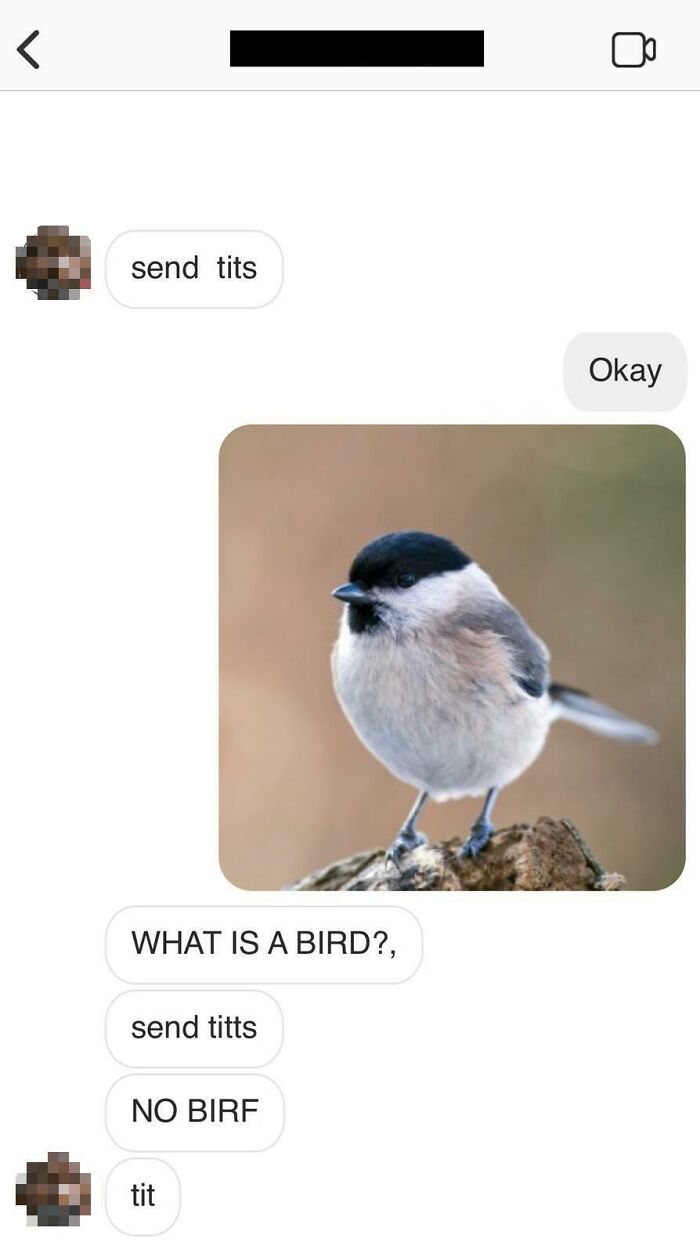
Task: Tap the redacted contact name in the header
Action: (x=357, y=49)
